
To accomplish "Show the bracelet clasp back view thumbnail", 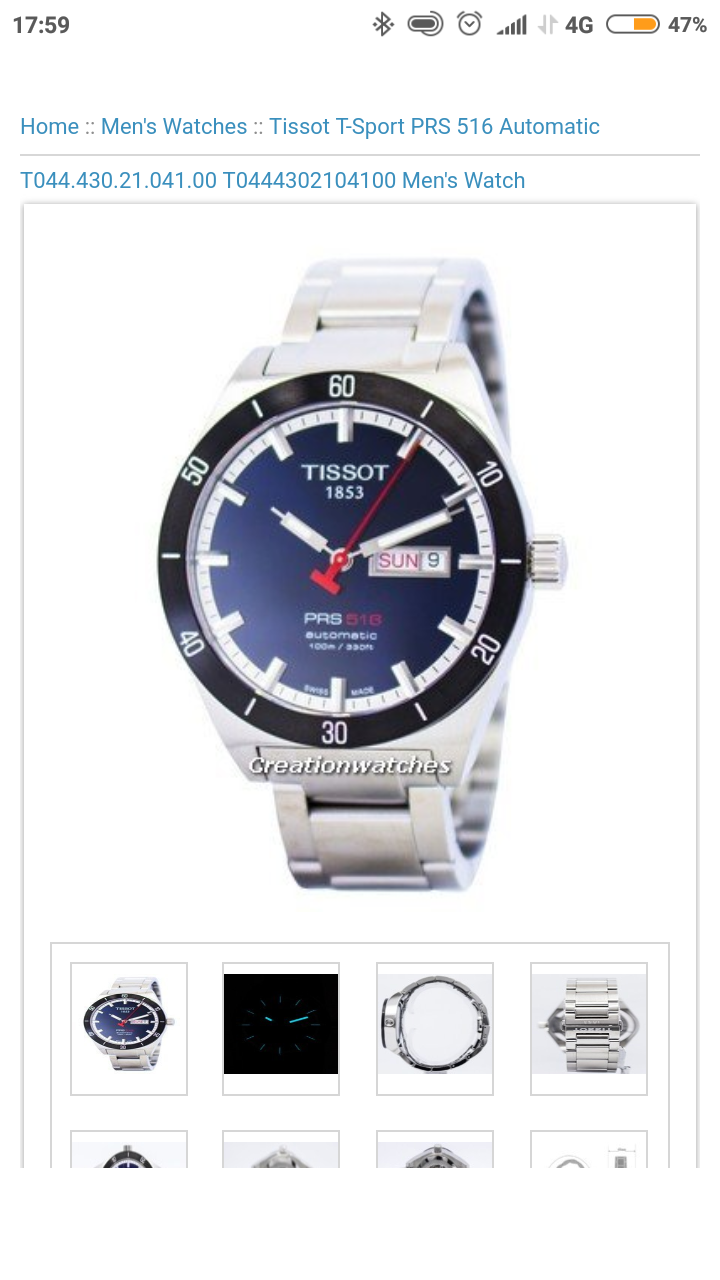I will click(589, 1028).
